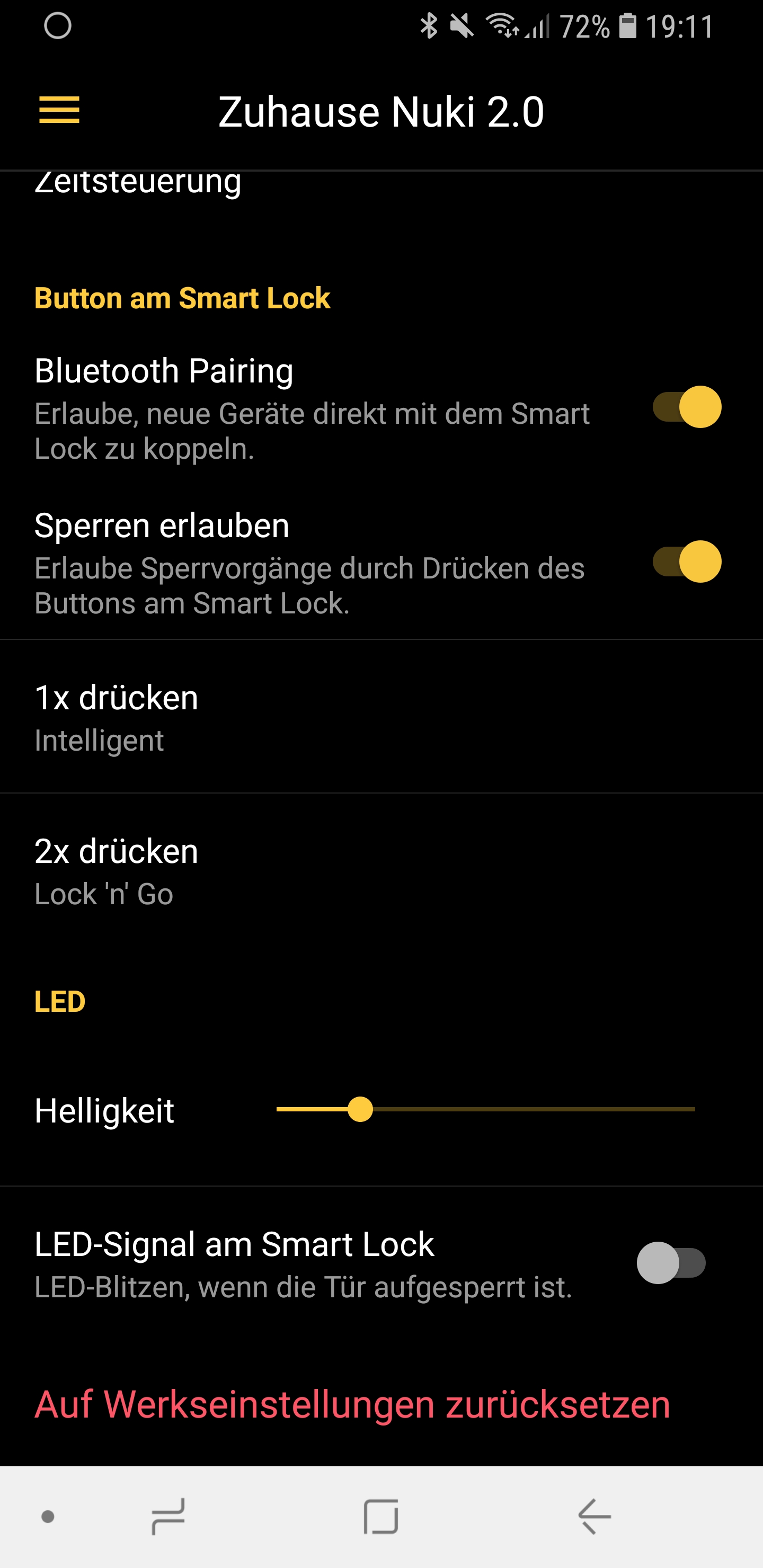This screenshot has height=1568, width=763.
Task: Disable the Bluetooth Pairing switch
Action: coord(686,407)
